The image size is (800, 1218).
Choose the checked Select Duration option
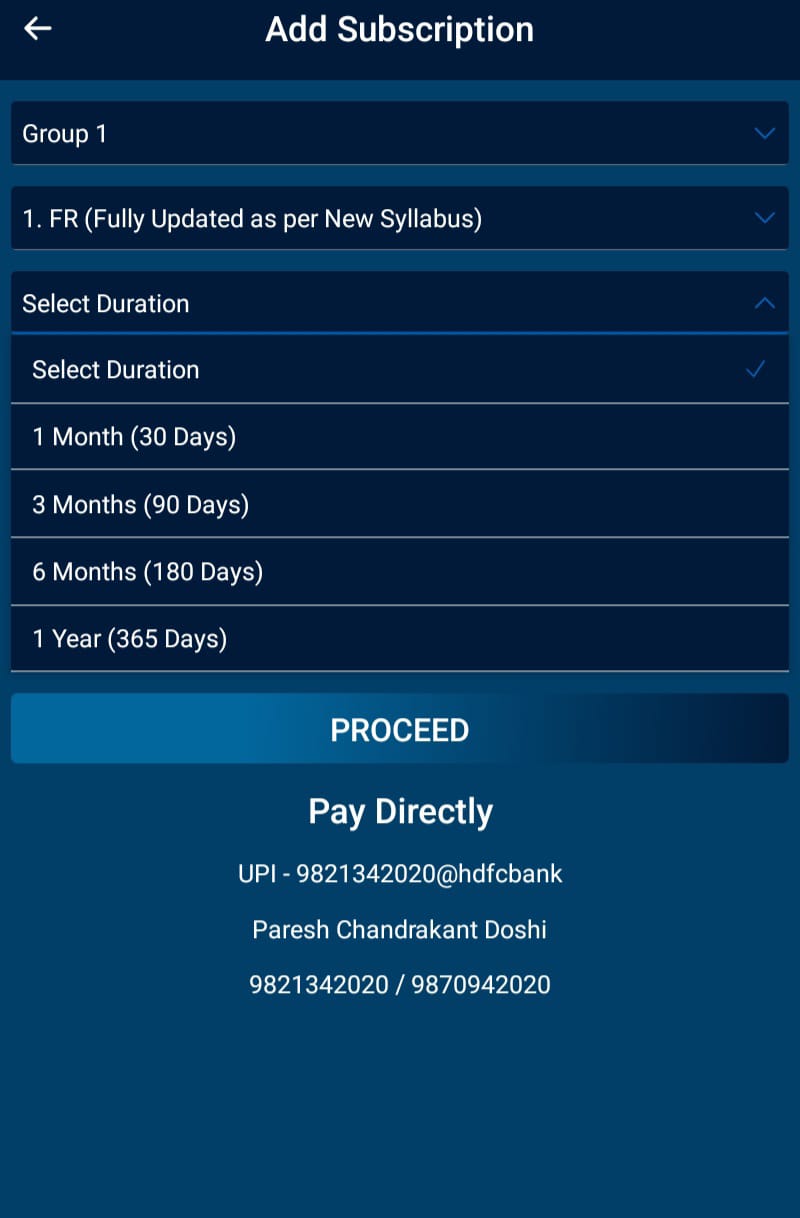pos(399,370)
